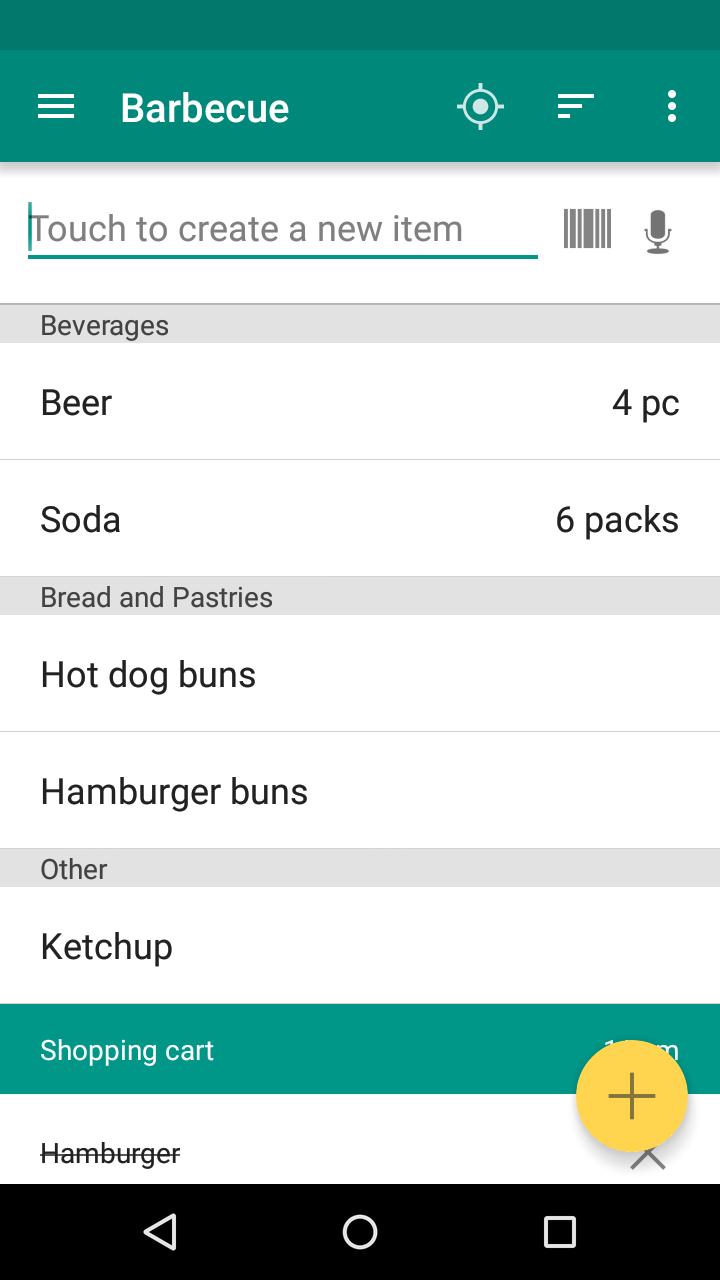Viewport: 720px width, 1280px height.
Task: Open the overflow menu
Action: click(x=671, y=106)
